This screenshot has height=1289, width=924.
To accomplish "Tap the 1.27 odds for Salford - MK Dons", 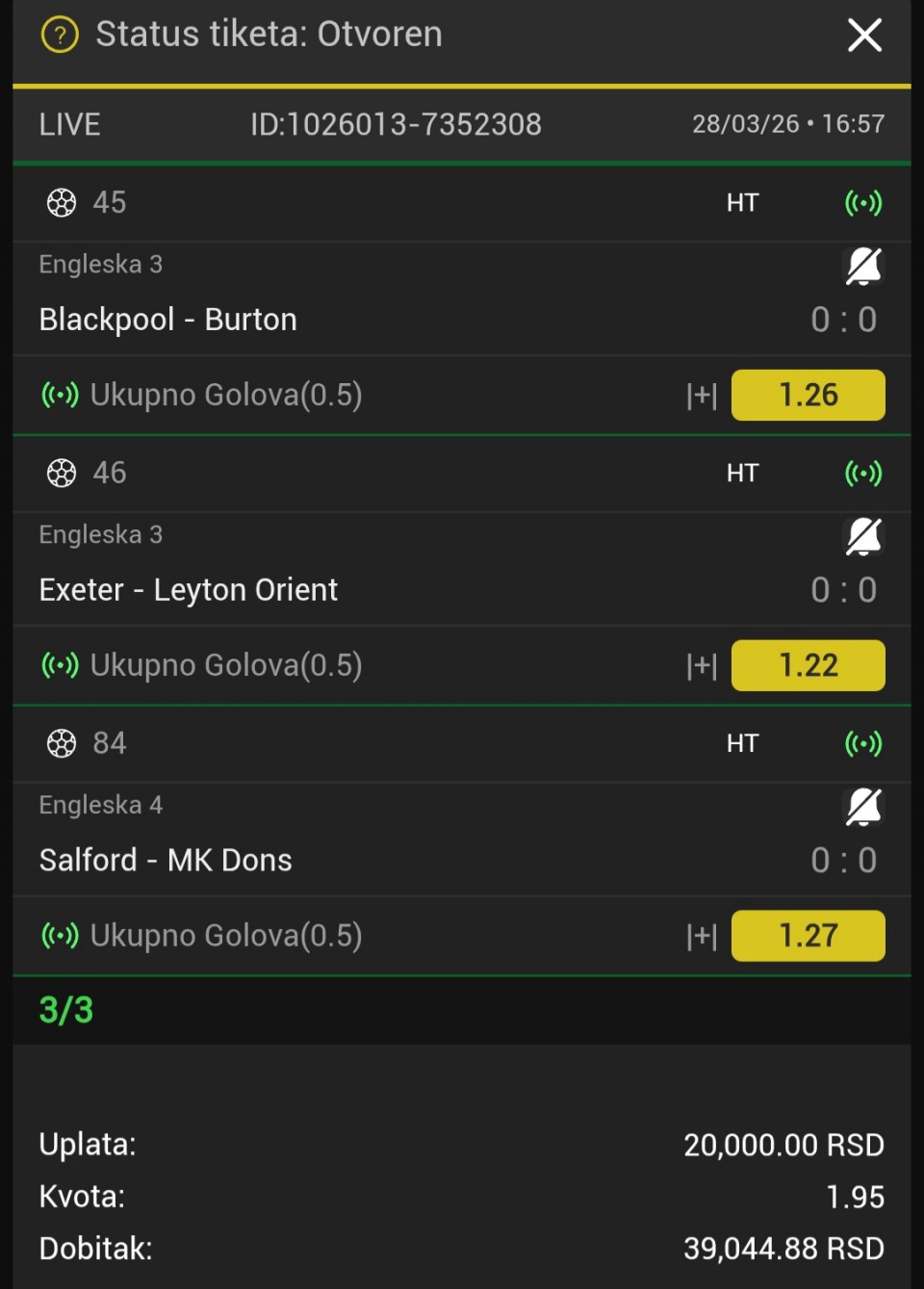I will (x=808, y=936).
